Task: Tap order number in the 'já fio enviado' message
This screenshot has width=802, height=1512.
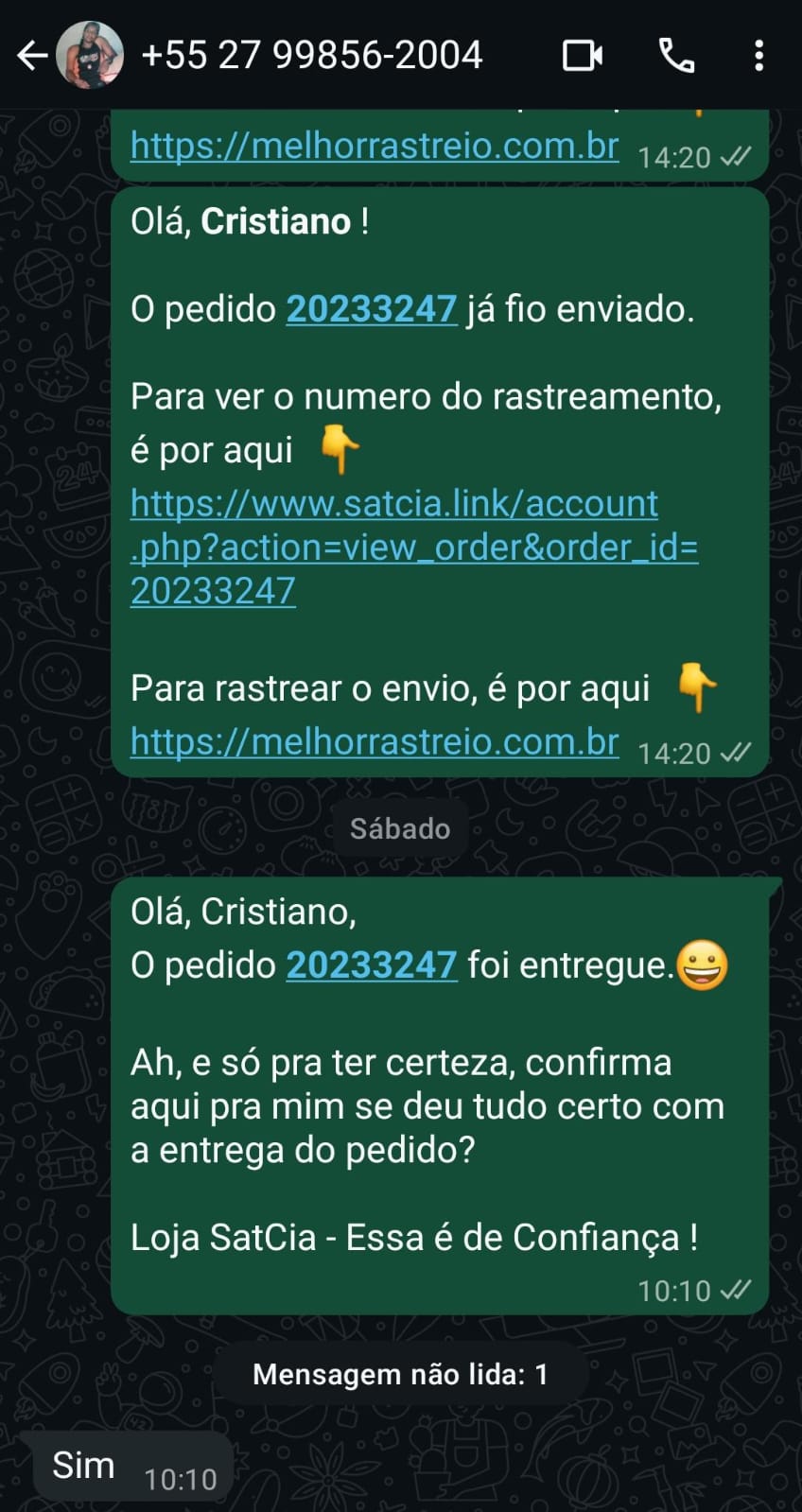Action: (371, 309)
